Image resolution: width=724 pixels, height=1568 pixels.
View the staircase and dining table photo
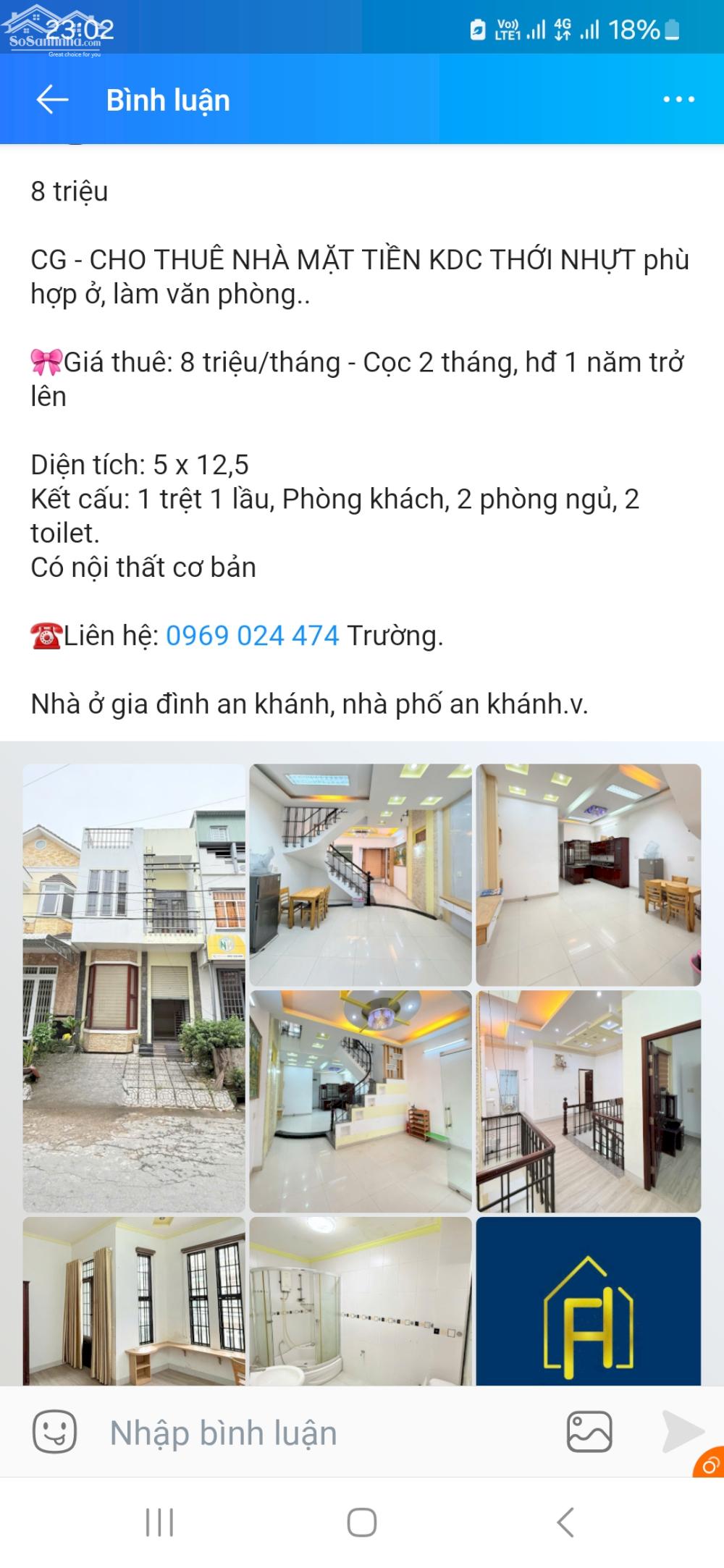pos(361,874)
